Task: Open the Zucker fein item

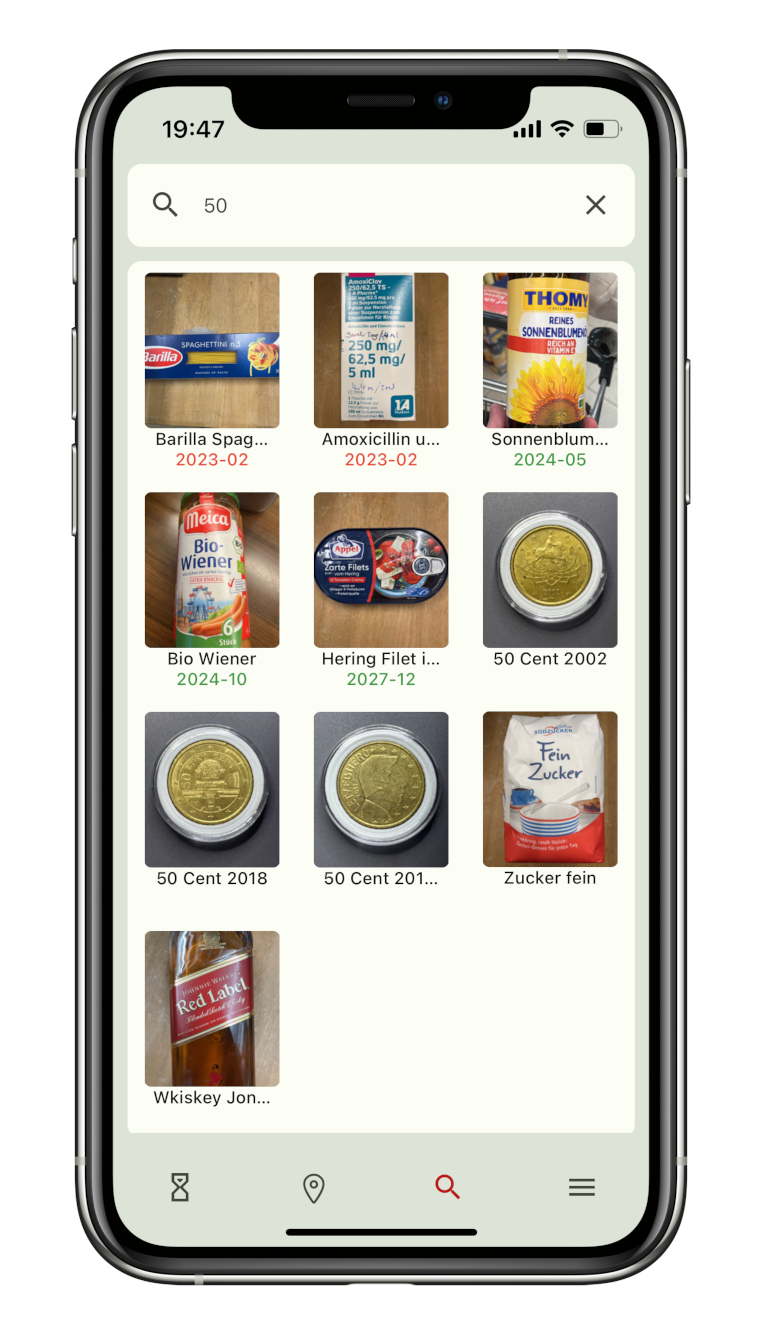Action: click(x=550, y=789)
